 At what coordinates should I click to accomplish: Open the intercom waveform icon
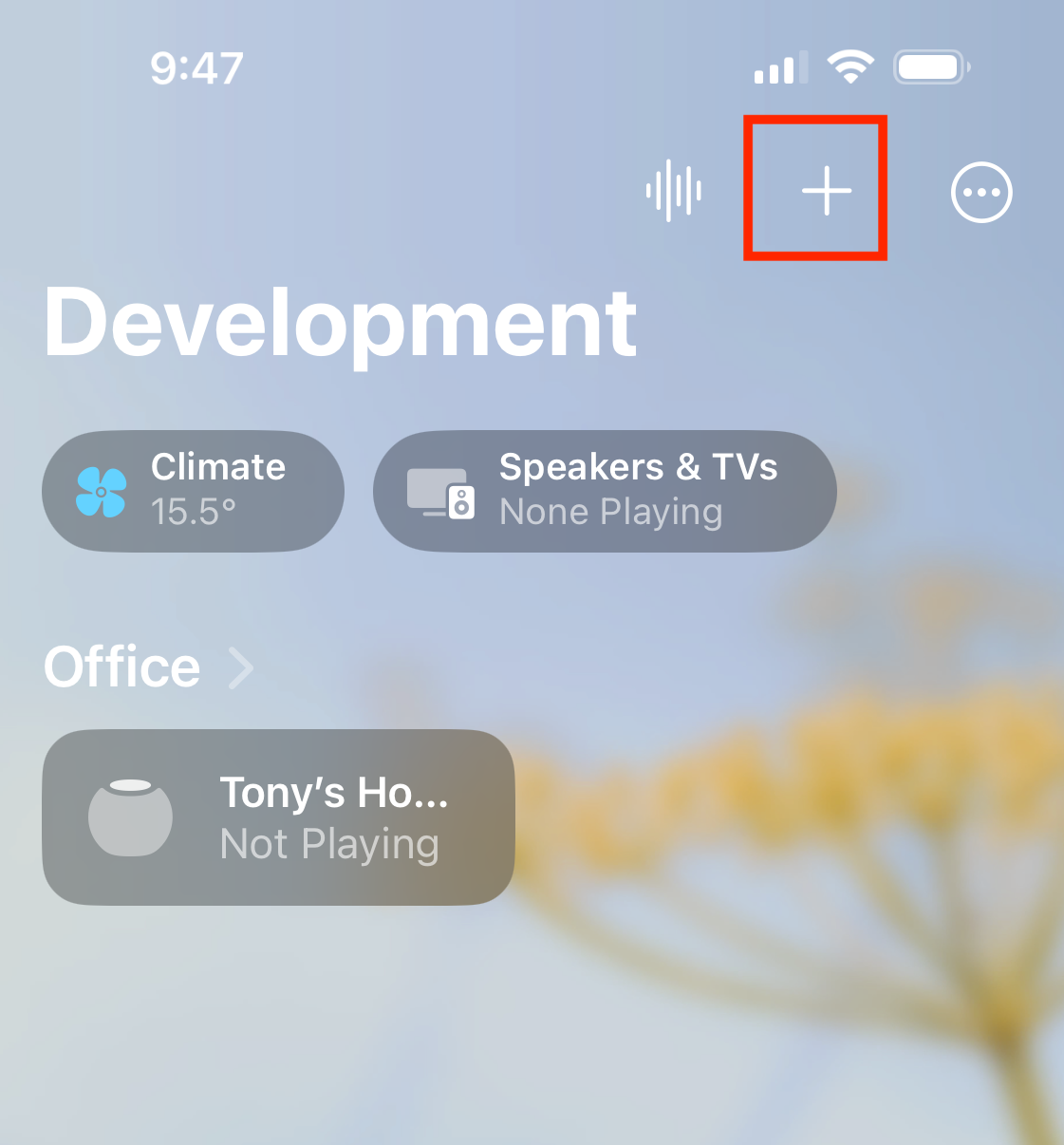click(674, 191)
